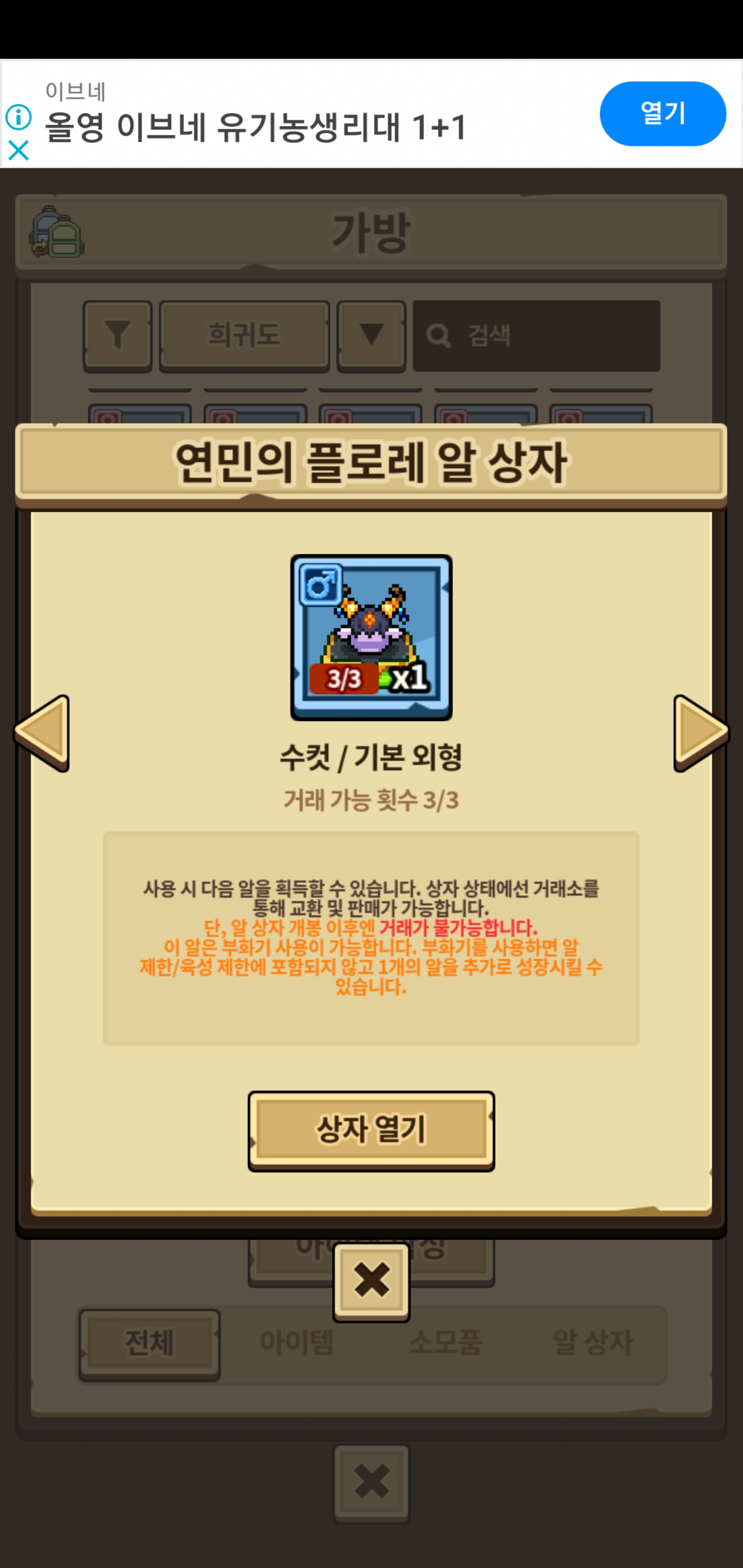Open the ad info icon

(18, 117)
